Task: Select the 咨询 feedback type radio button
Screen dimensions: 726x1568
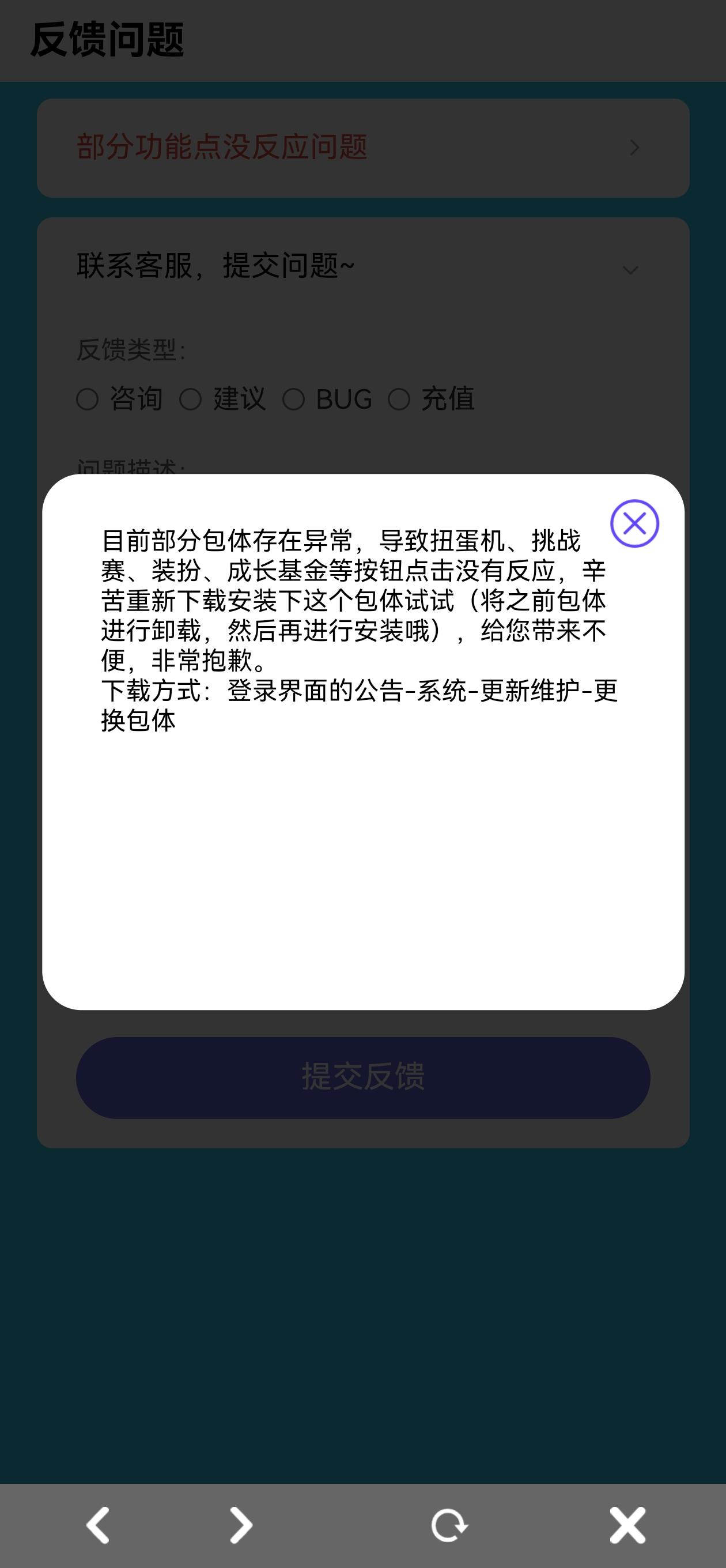Action: 88,399
